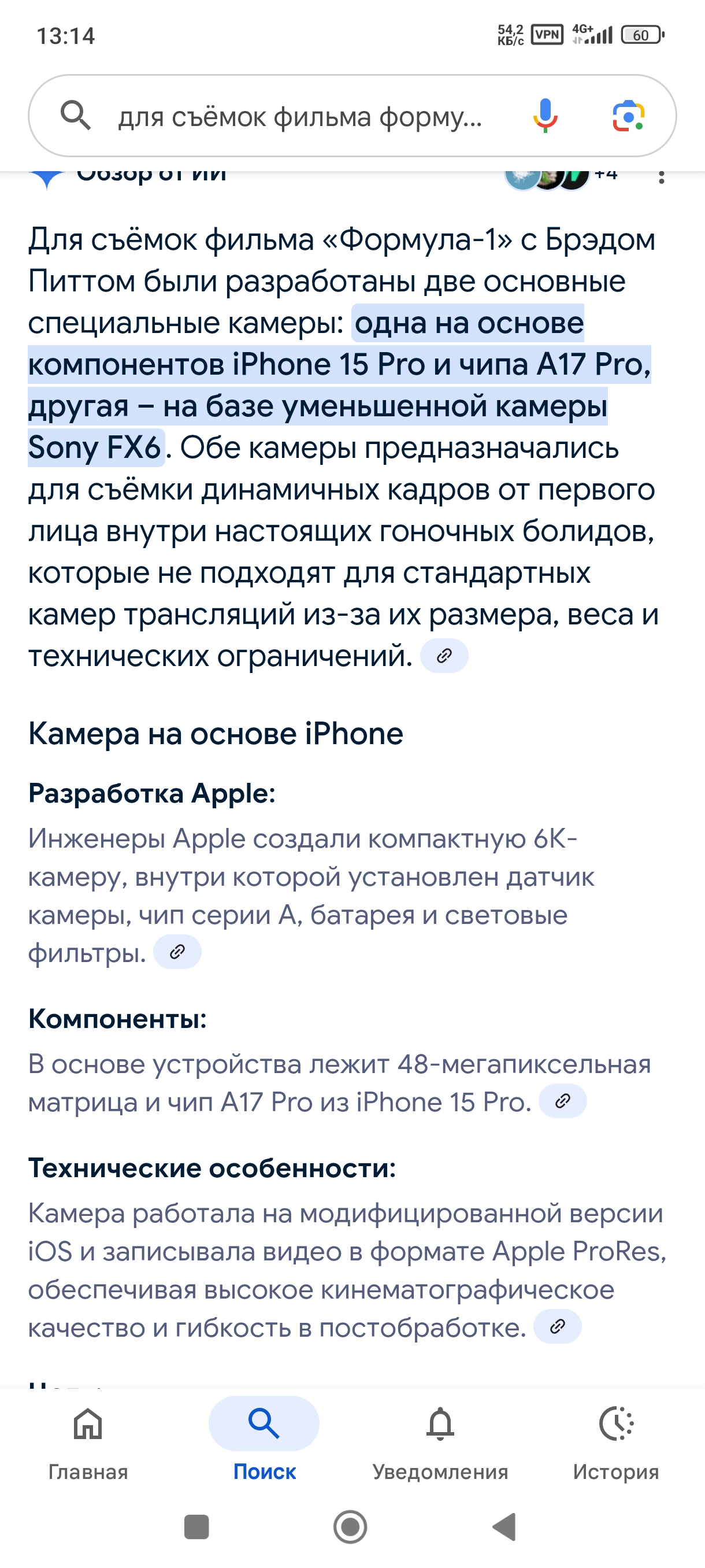Image resolution: width=705 pixels, height=1568 pixels.
Task: Tap the system home button
Action: click(350, 1526)
